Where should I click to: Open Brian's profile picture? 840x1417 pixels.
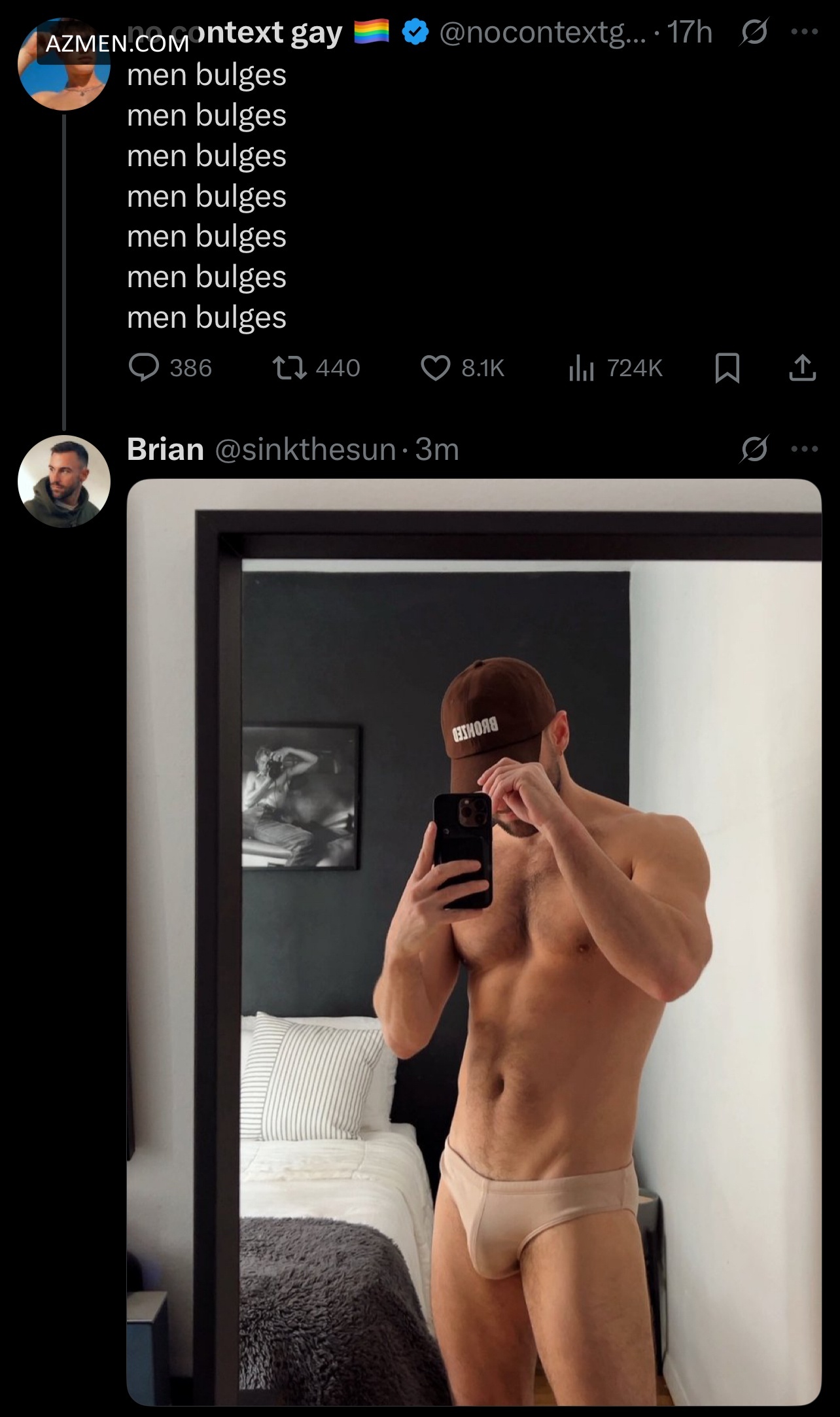pos(64,481)
